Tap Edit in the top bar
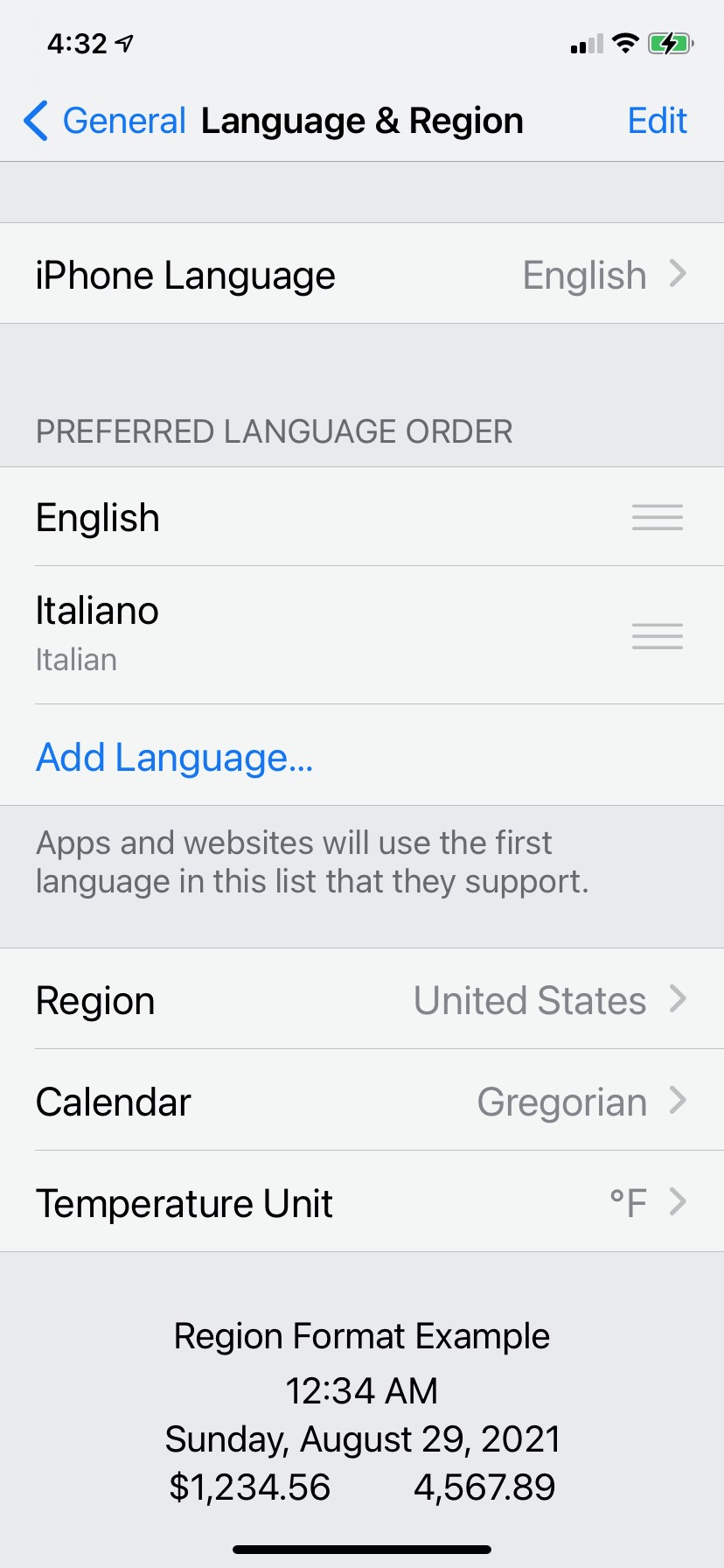This screenshot has height=1568, width=724. (x=658, y=121)
